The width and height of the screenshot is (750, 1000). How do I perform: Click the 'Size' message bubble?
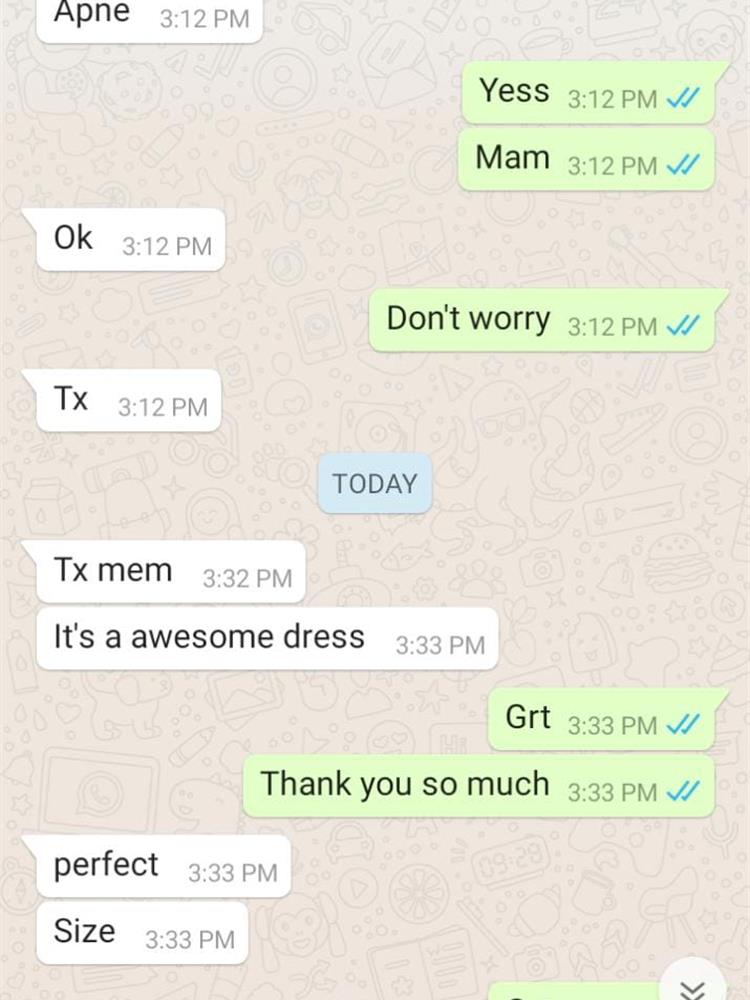coord(140,933)
